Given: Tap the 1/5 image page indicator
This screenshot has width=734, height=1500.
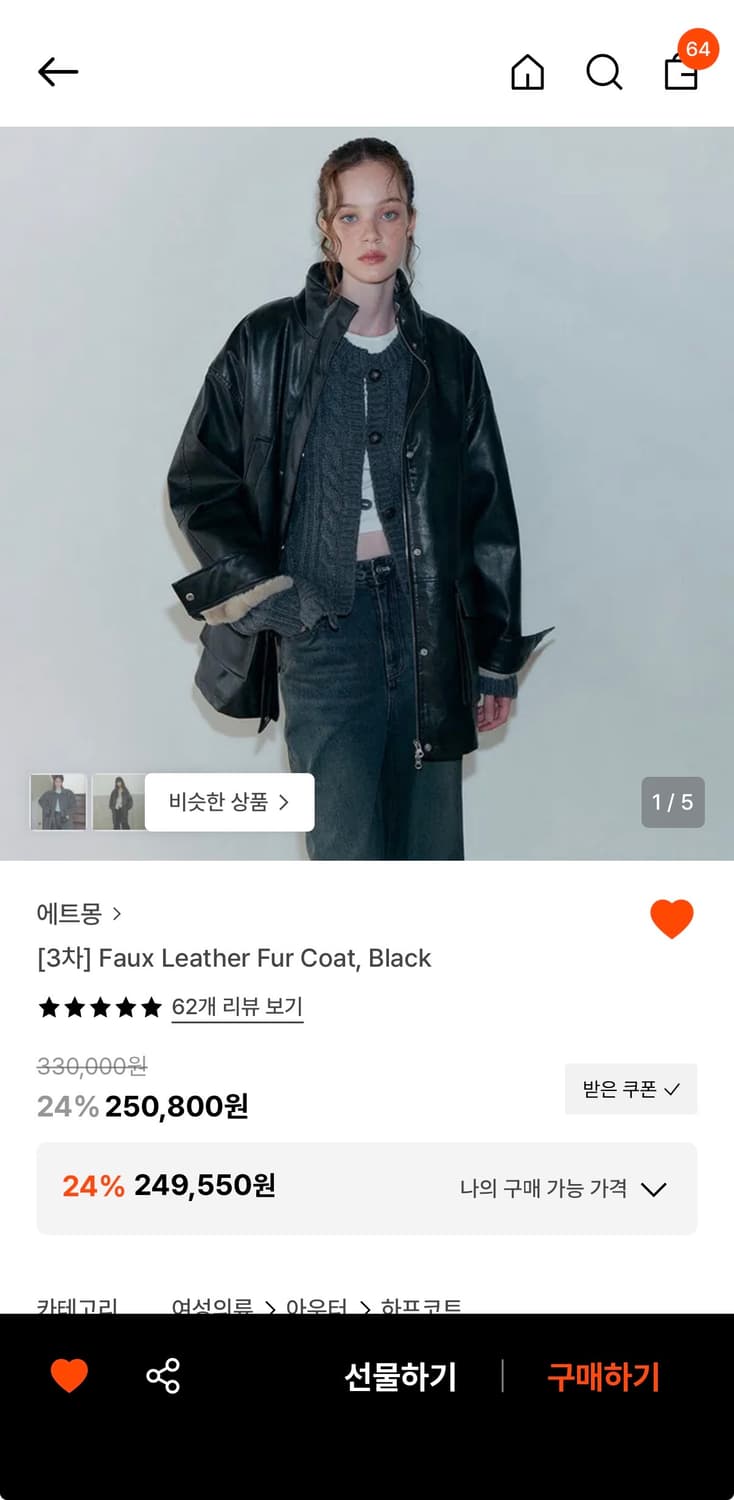Looking at the screenshot, I should point(672,802).
